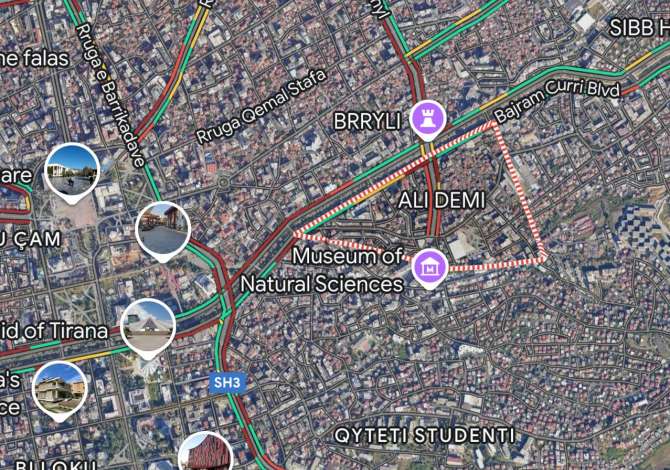Open the photo pin above the Ç AM label
Image resolution: width=670 pixels, height=470 pixels.
[x=72, y=171]
